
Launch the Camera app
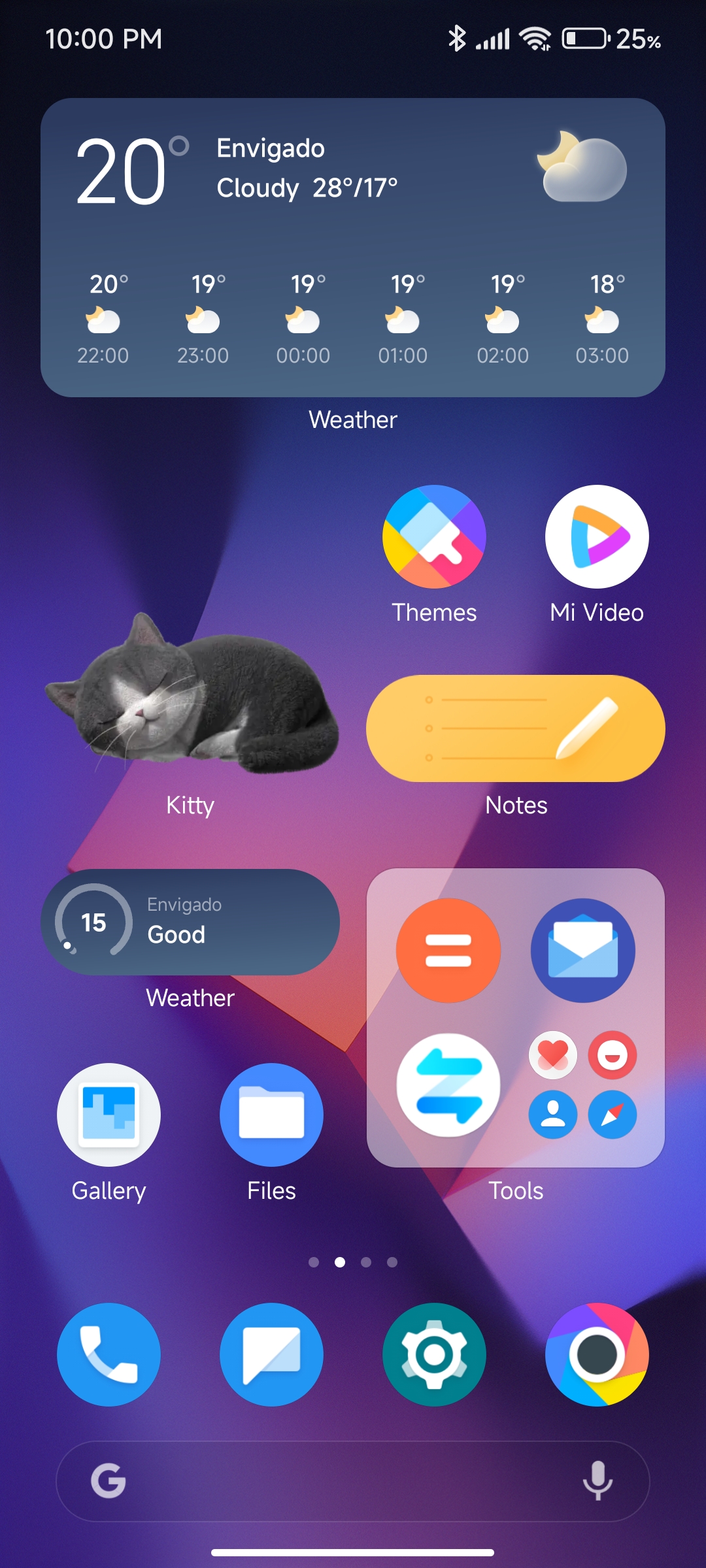(x=597, y=1354)
